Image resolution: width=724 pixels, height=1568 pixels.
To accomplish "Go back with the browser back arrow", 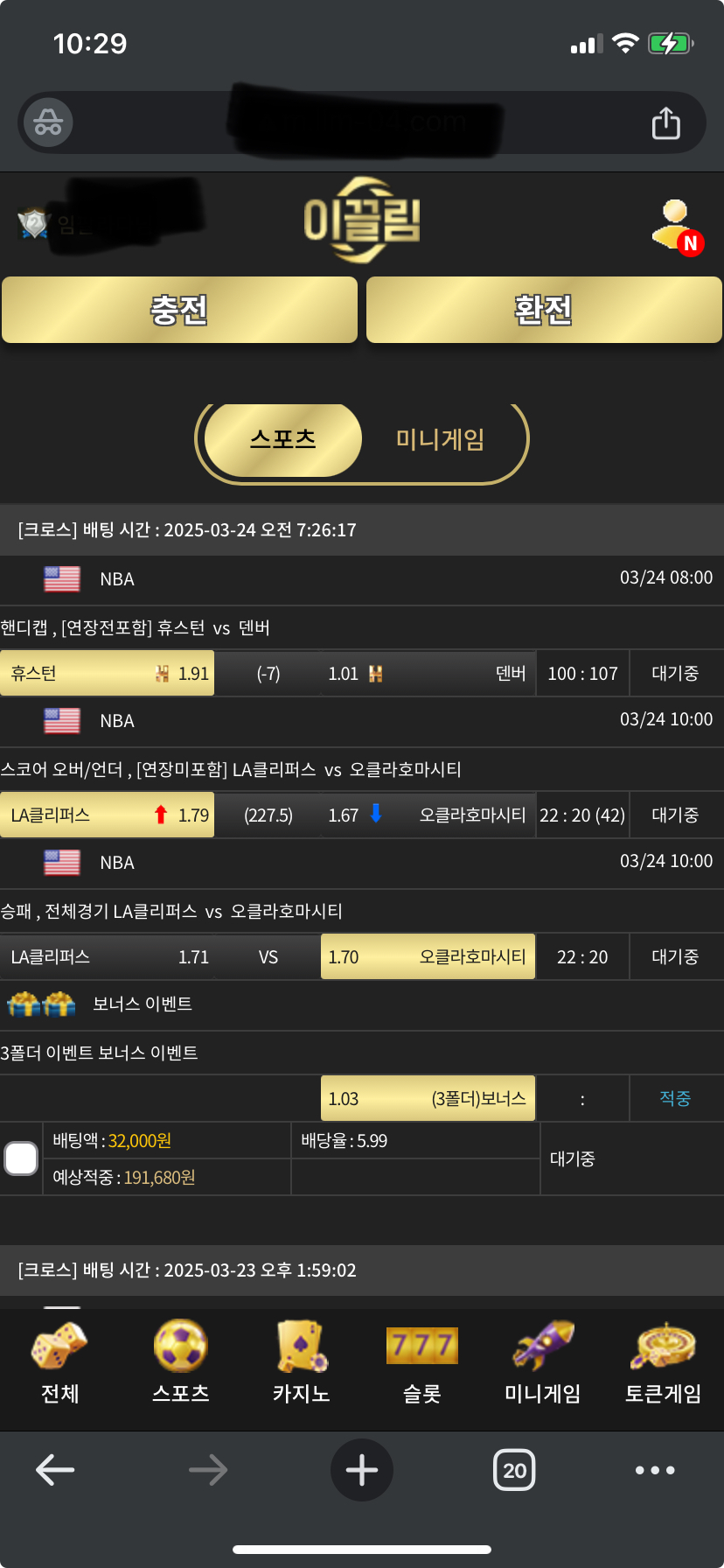I will click(55, 1470).
